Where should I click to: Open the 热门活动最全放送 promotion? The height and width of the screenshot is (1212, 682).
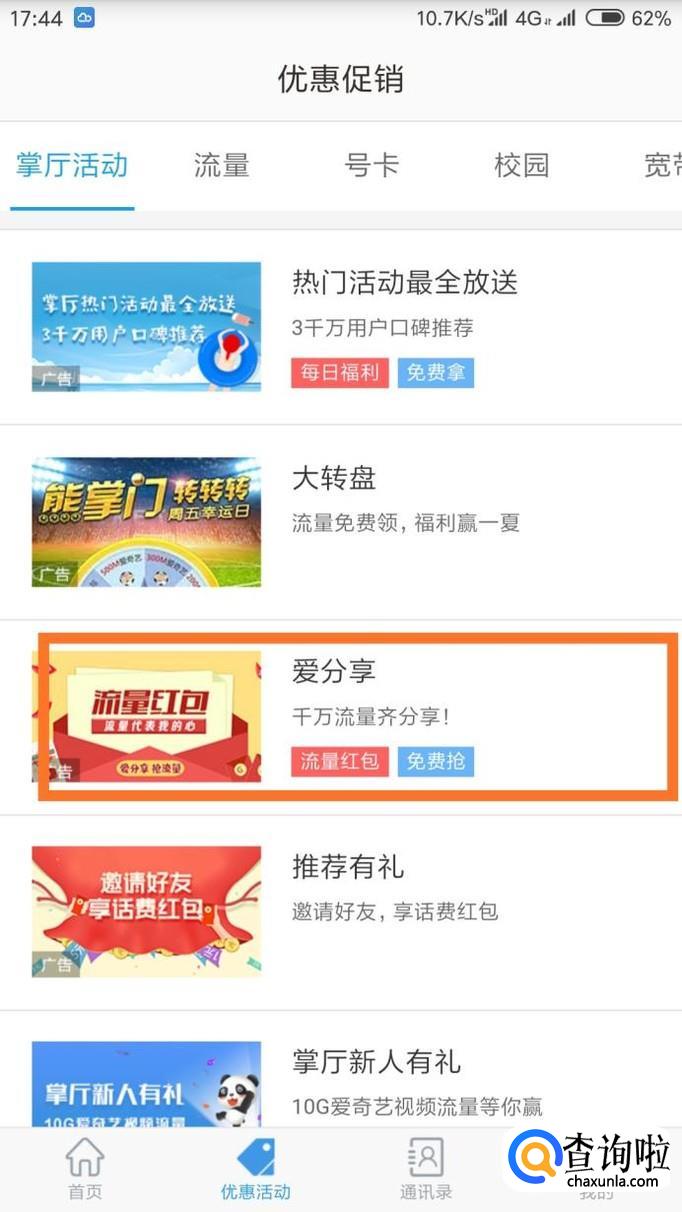click(341, 327)
